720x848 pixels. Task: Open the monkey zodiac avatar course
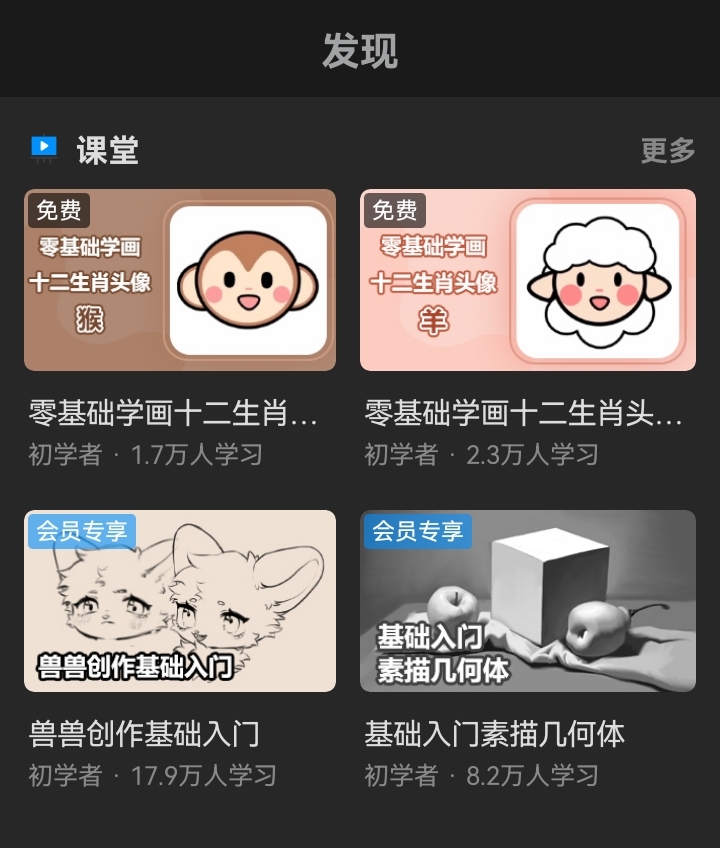pyautogui.click(x=180, y=280)
